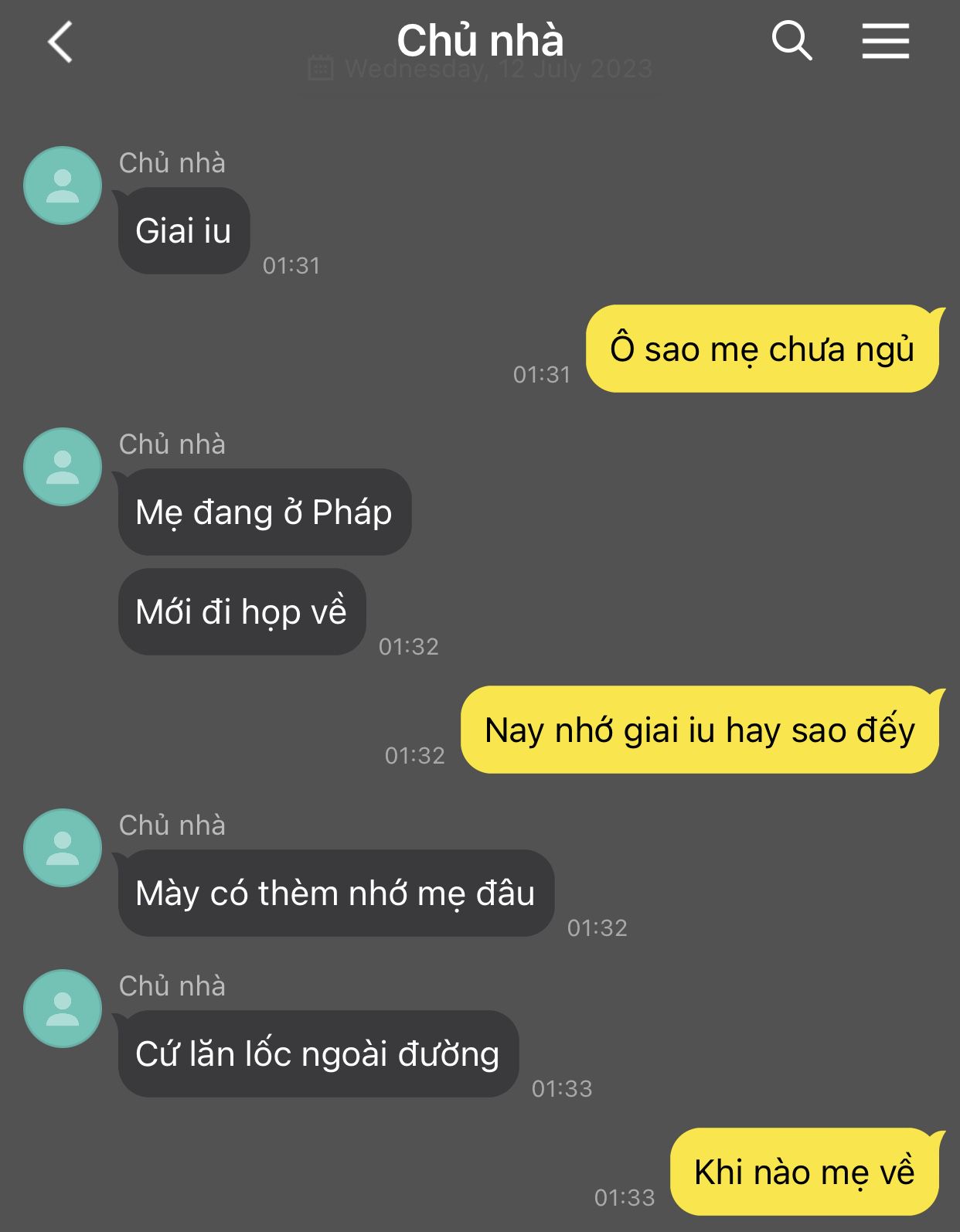Image resolution: width=960 pixels, height=1232 pixels.
Task: Select avatar beside 'Cứ lăn lốc ngoài đường'
Action: [x=63, y=1009]
